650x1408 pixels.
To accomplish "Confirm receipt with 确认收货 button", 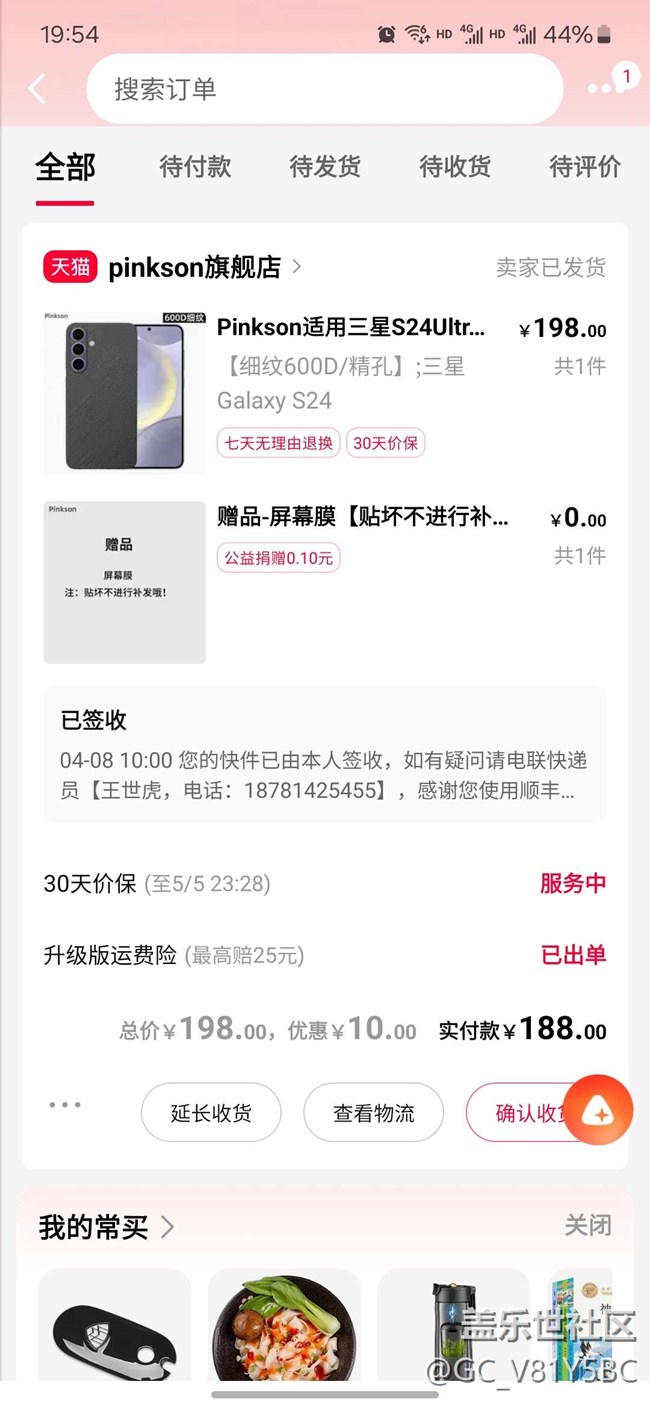I will tap(520, 1113).
